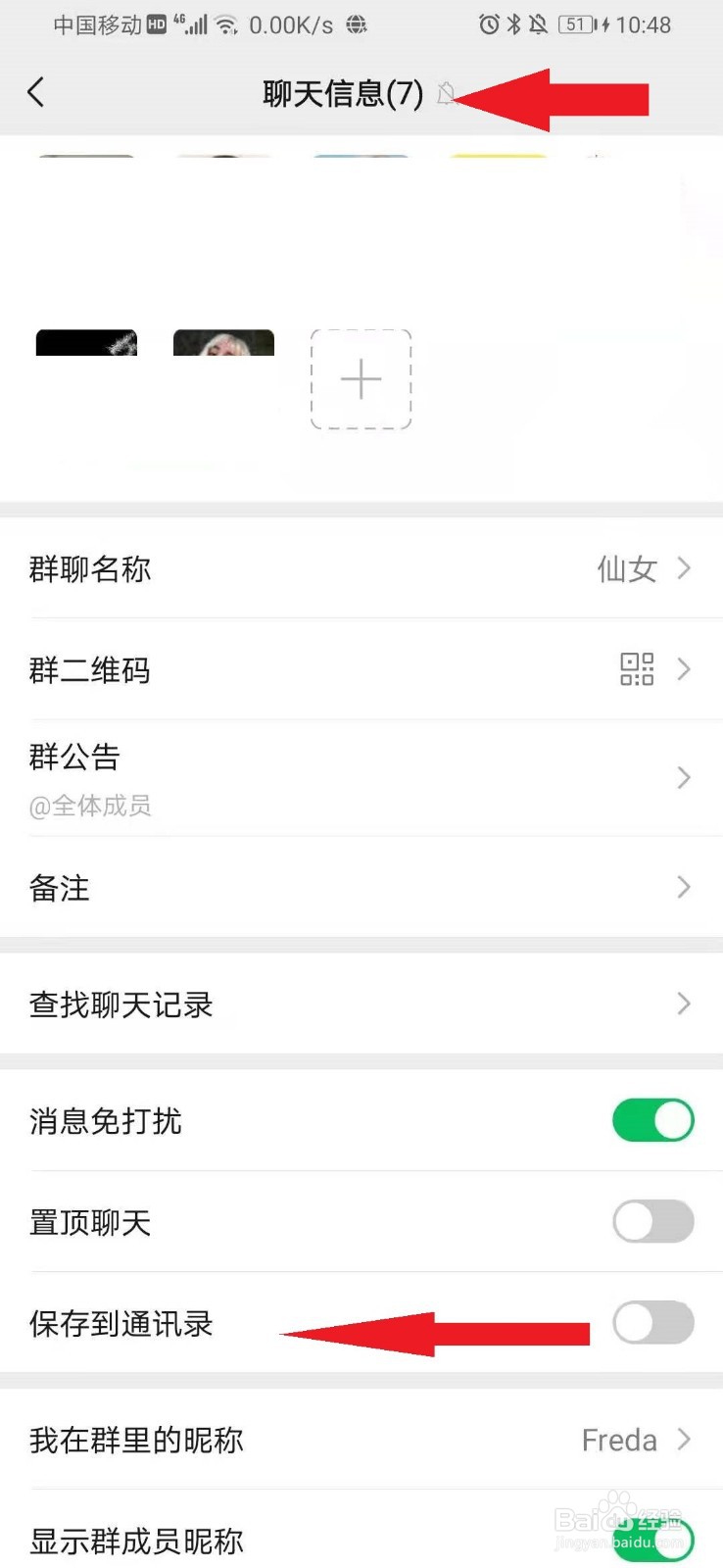Open the group QR code icon
723x1568 pixels.
[x=636, y=669]
